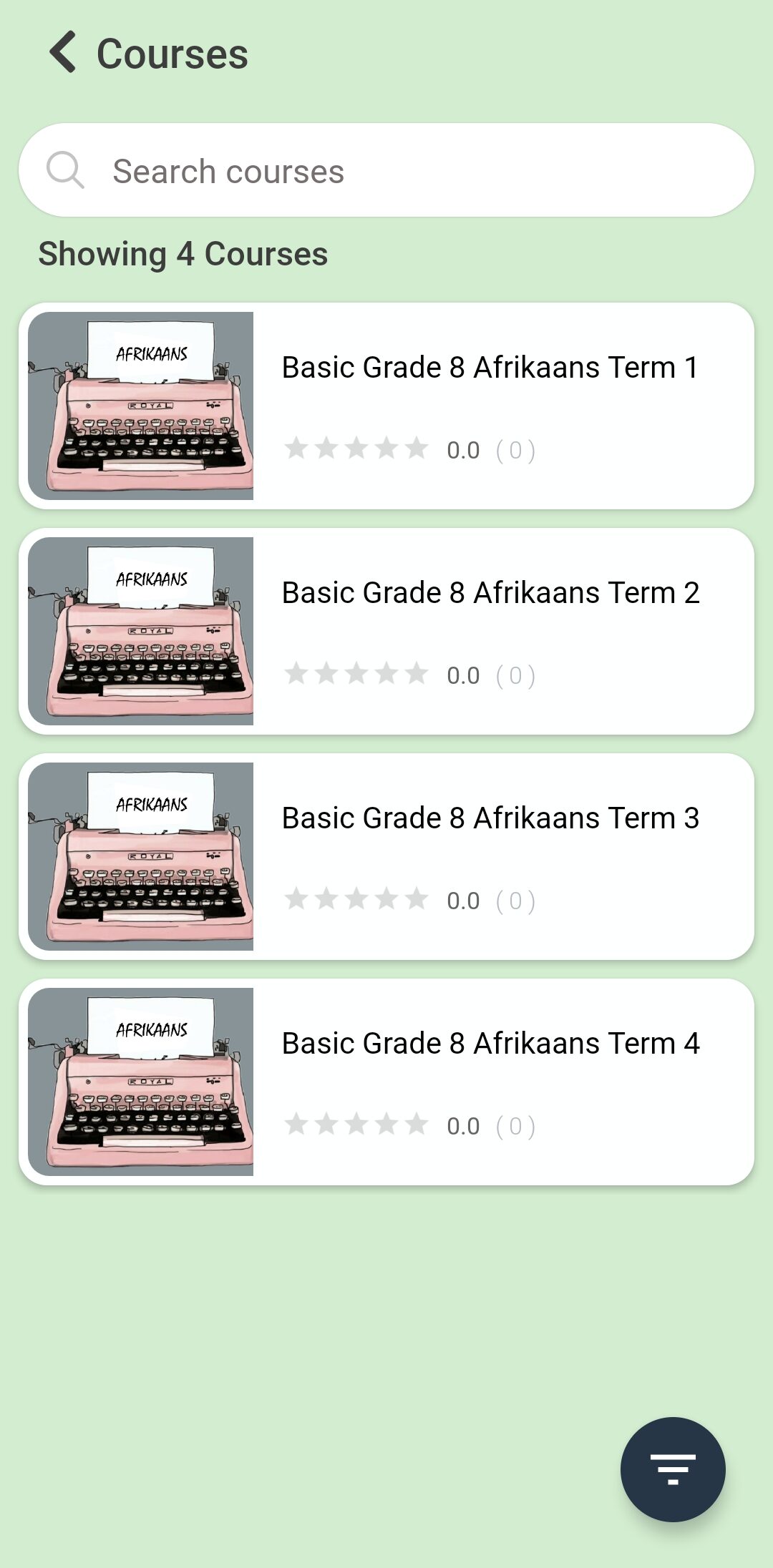Tap the third star beneath Term 3
This screenshot has height=1568, width=773.
pos(357,900)
